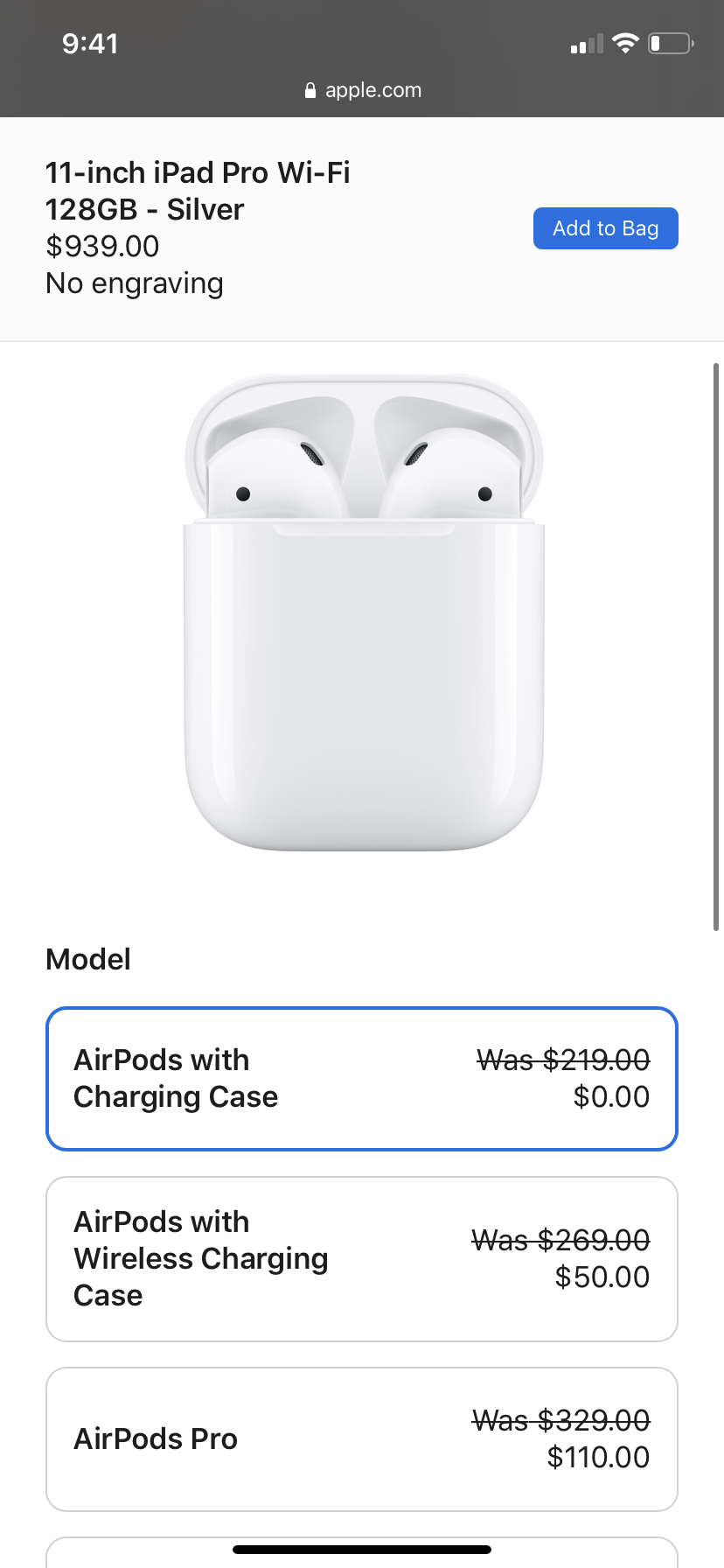724x1568 pixels.
Task: Choose AirPods with Wireless Charging Case
Action: click(x=361, y=1258)
